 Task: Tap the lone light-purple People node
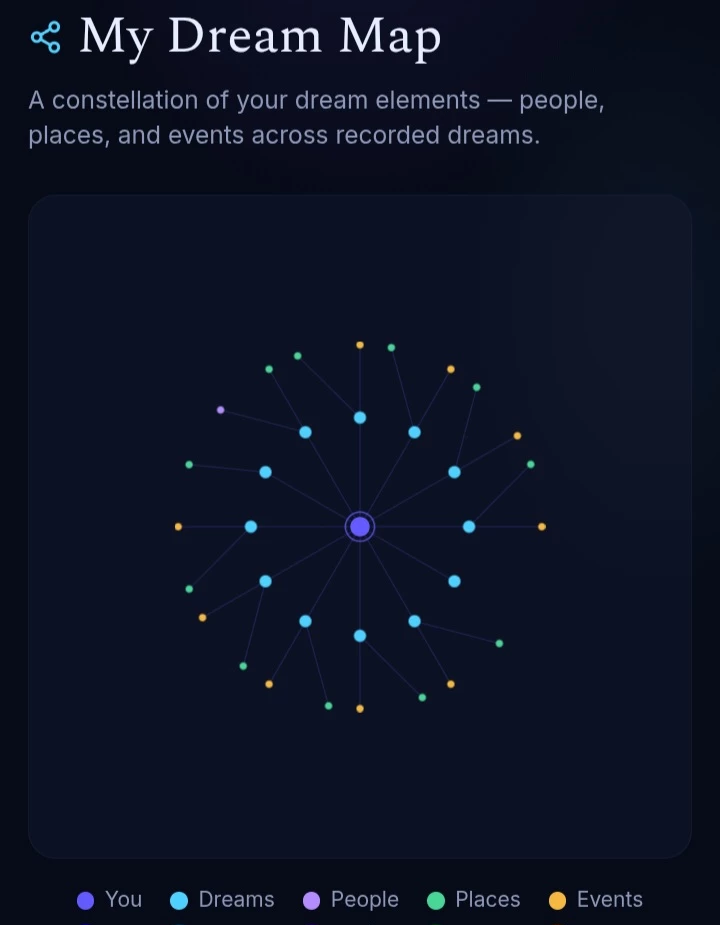220,409
